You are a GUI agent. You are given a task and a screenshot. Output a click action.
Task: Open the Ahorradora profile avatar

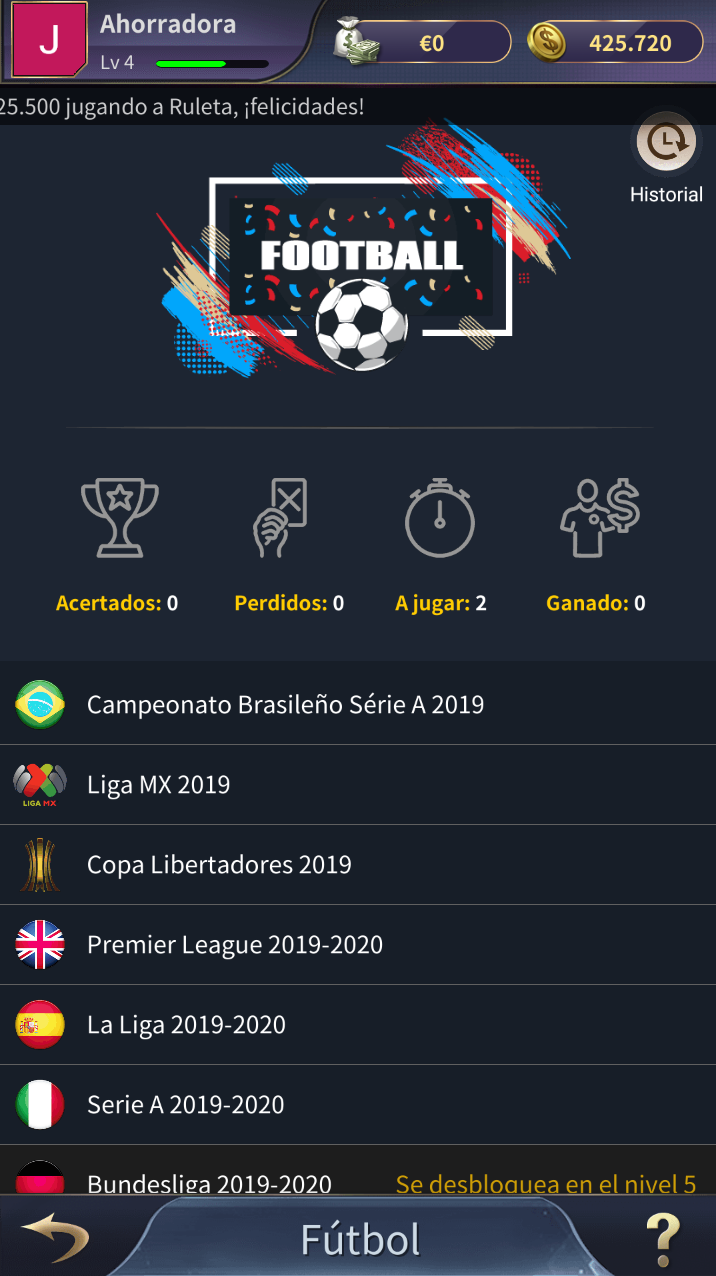click(48, 40)
